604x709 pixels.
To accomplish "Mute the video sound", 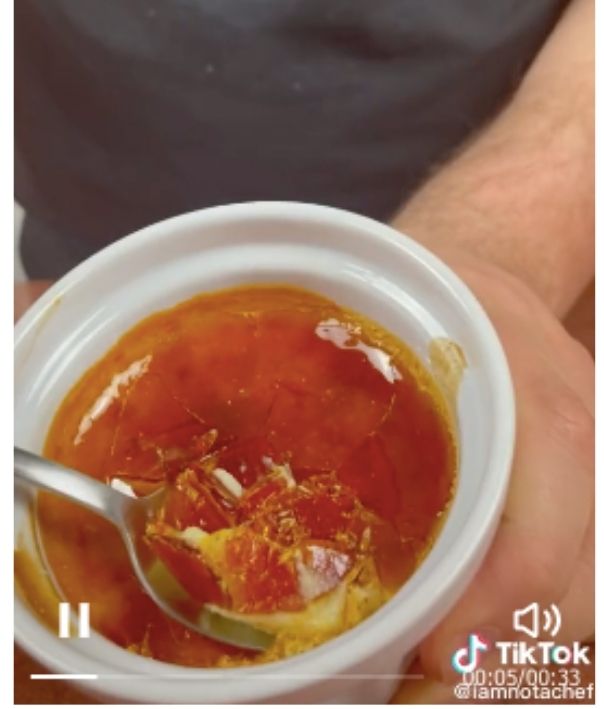I will click(536, 621).
